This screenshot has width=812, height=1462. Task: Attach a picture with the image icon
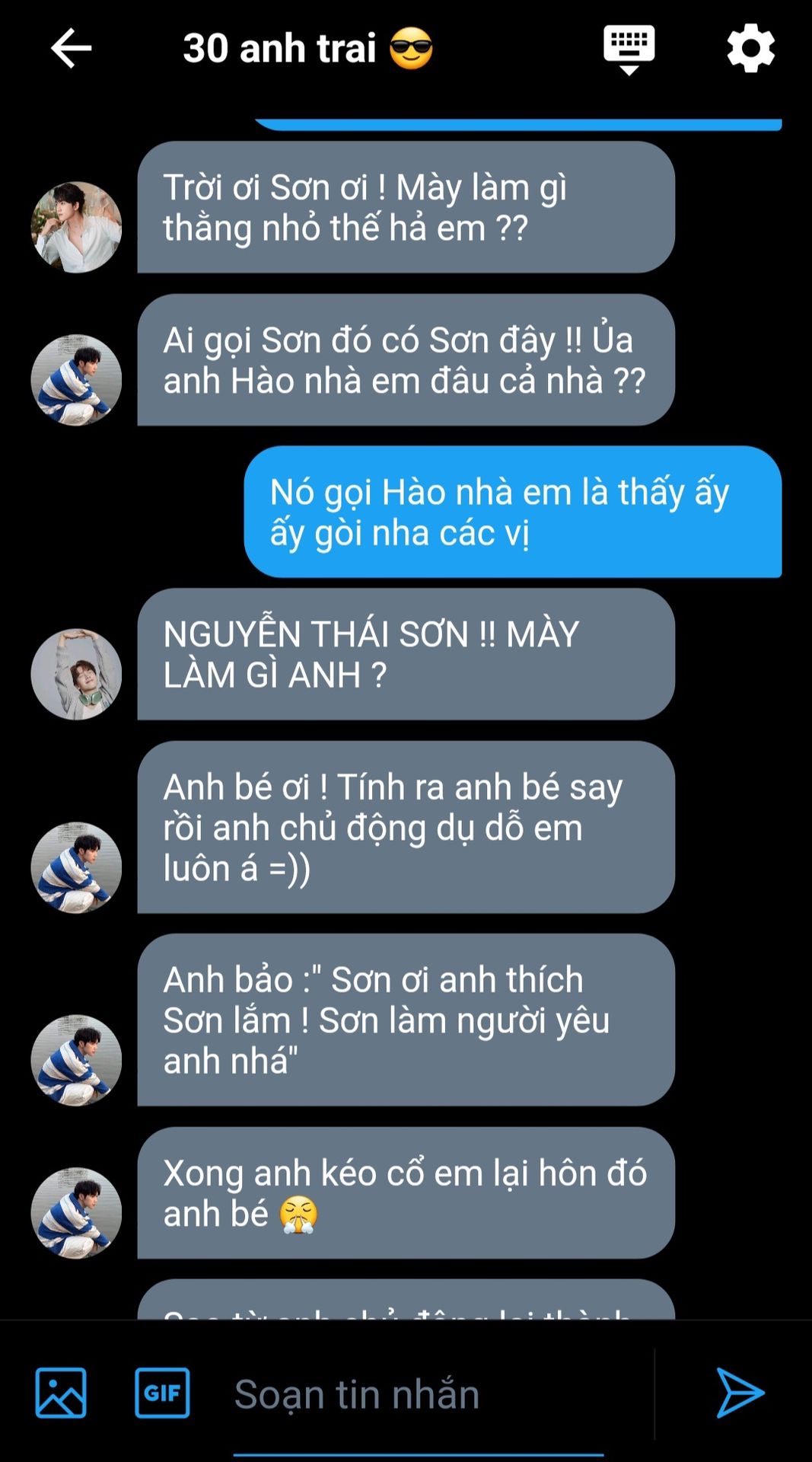click(61, 1393)
